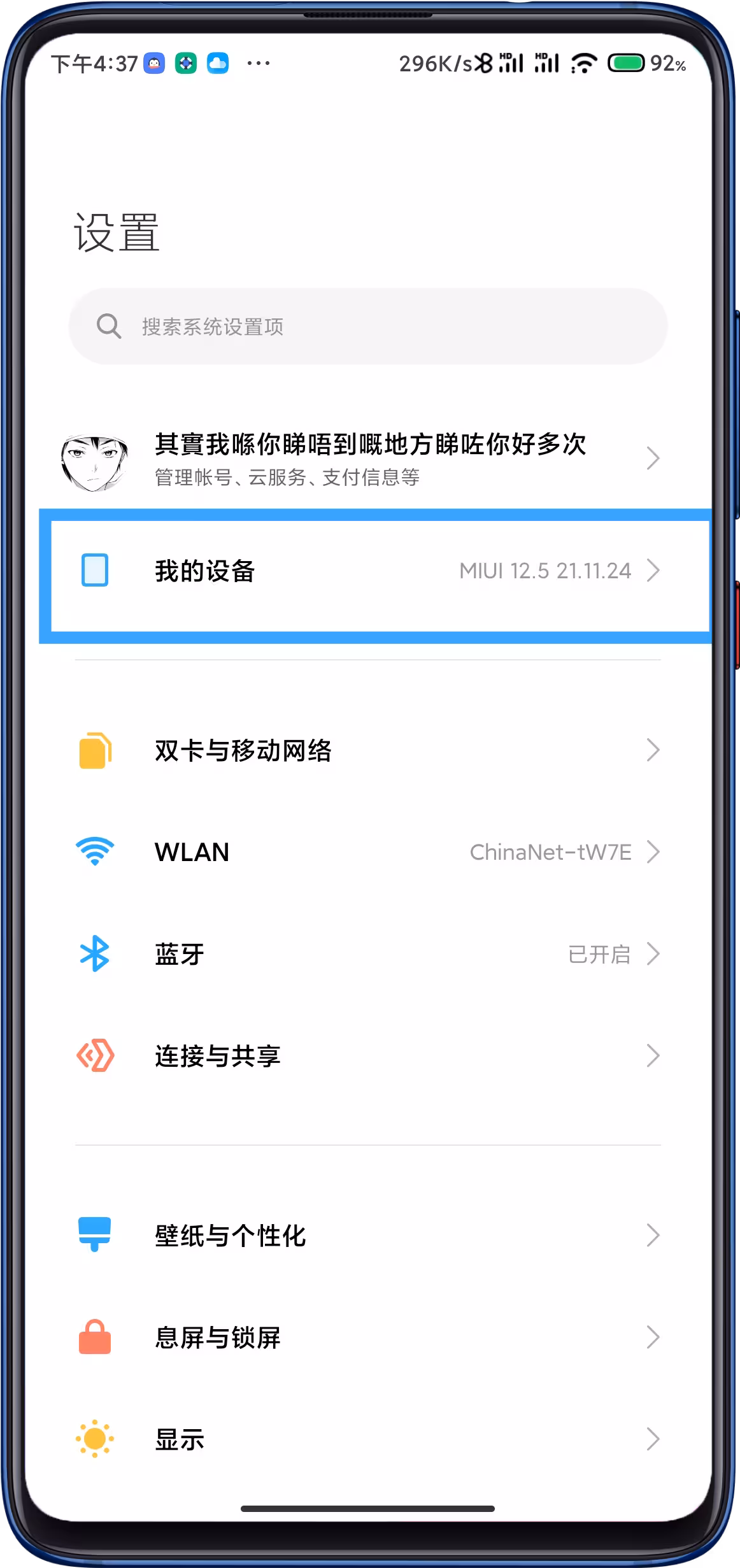Open the Mi account profile row
740x1568 pixels.
pyautogui.click(x=368, y=459)
